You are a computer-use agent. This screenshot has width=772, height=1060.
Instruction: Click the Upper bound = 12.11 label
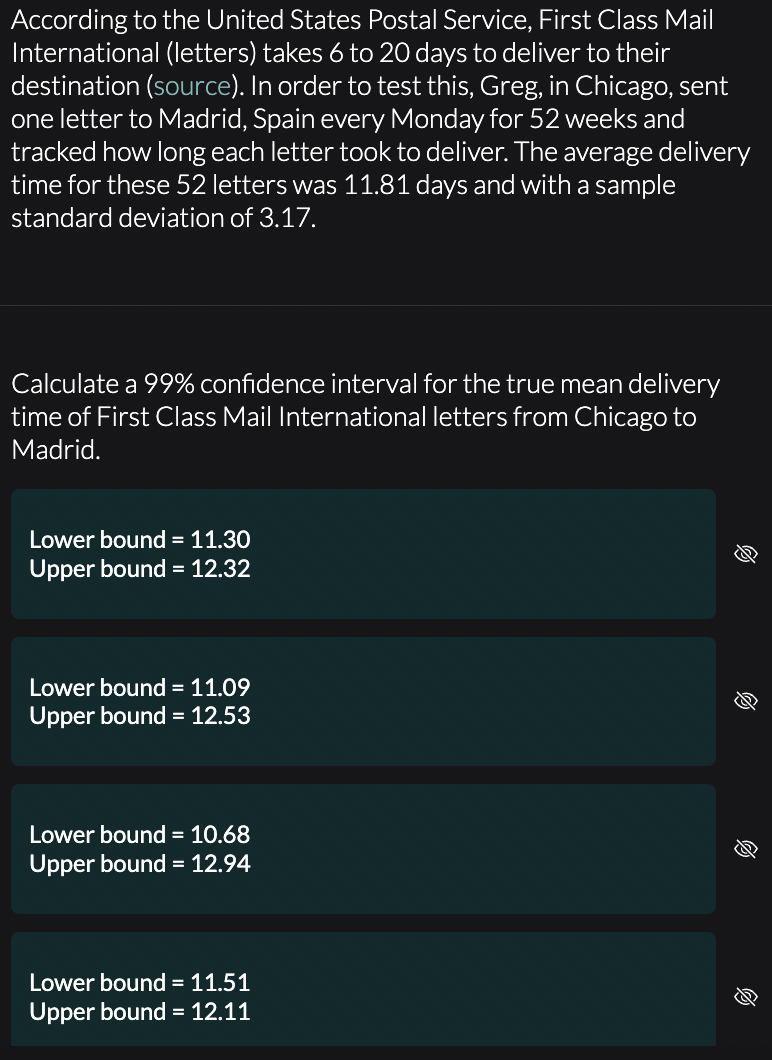(140, 1011)
